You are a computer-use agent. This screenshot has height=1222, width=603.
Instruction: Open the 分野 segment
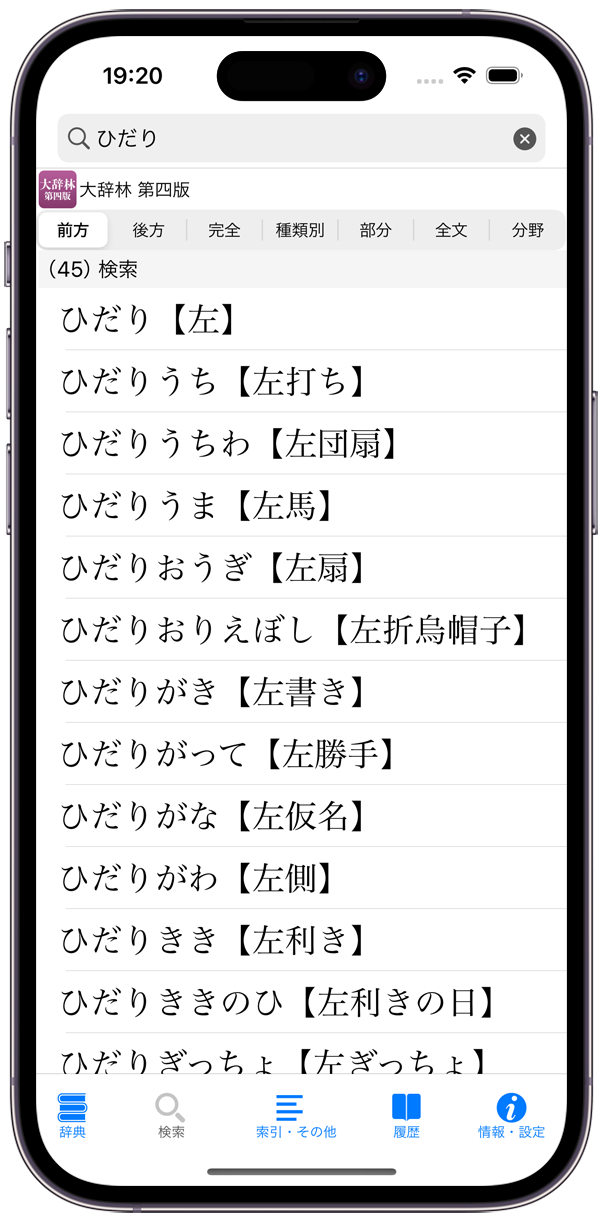pyautogui.click(x=527, y=230)
